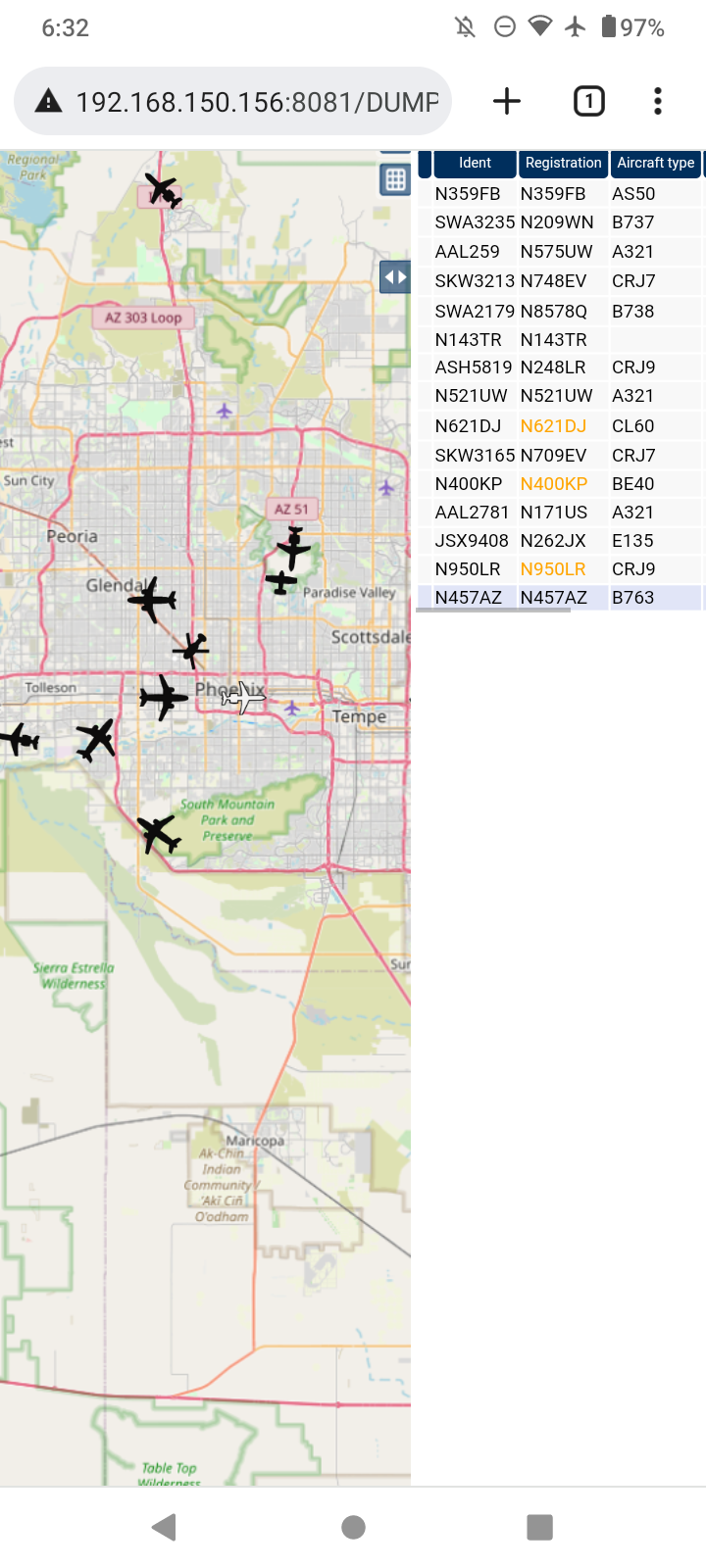Open the N400KP registration link
The width and height of the screenshot is (706, 1568).
[x=553, y=484]
